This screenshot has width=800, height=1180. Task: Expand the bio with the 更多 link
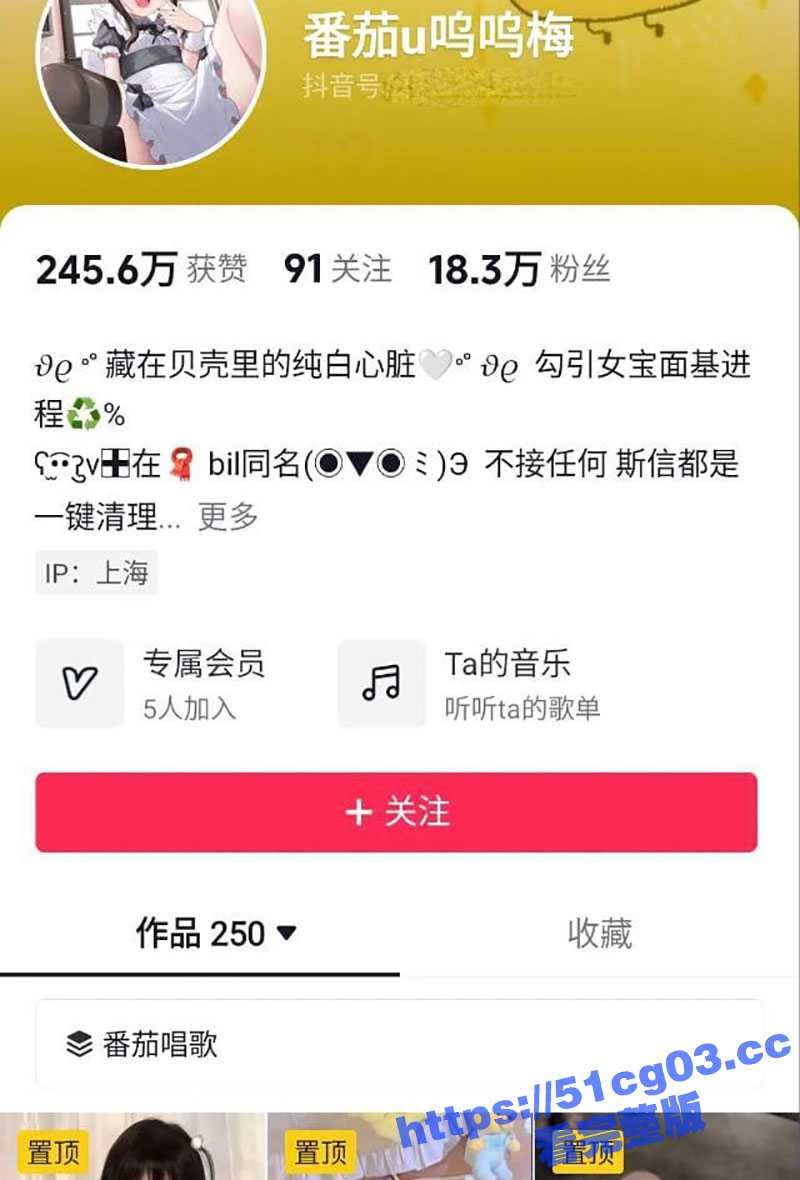[228, 518]
